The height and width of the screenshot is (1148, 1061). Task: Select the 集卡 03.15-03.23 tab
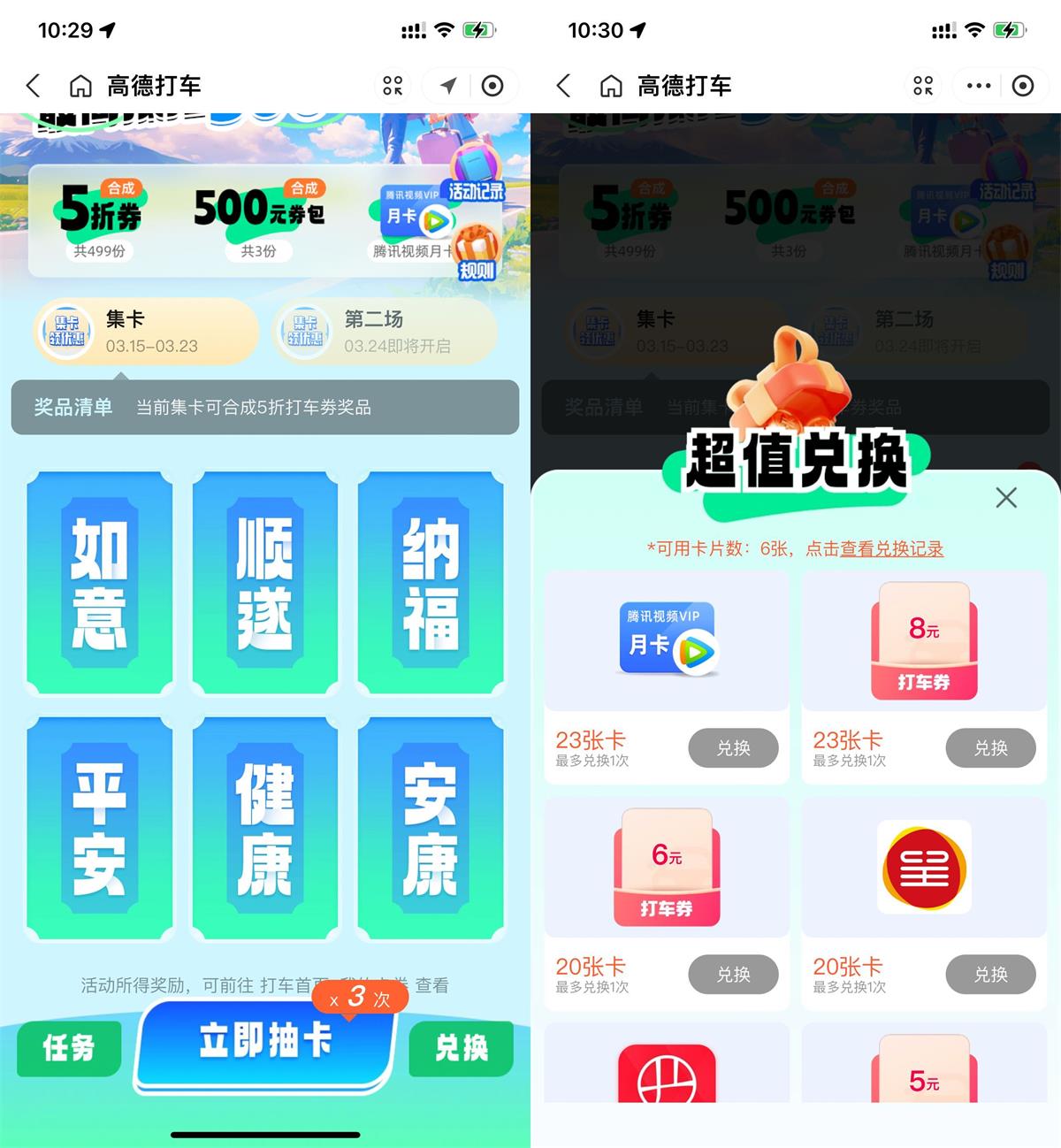tap(146, 332)
